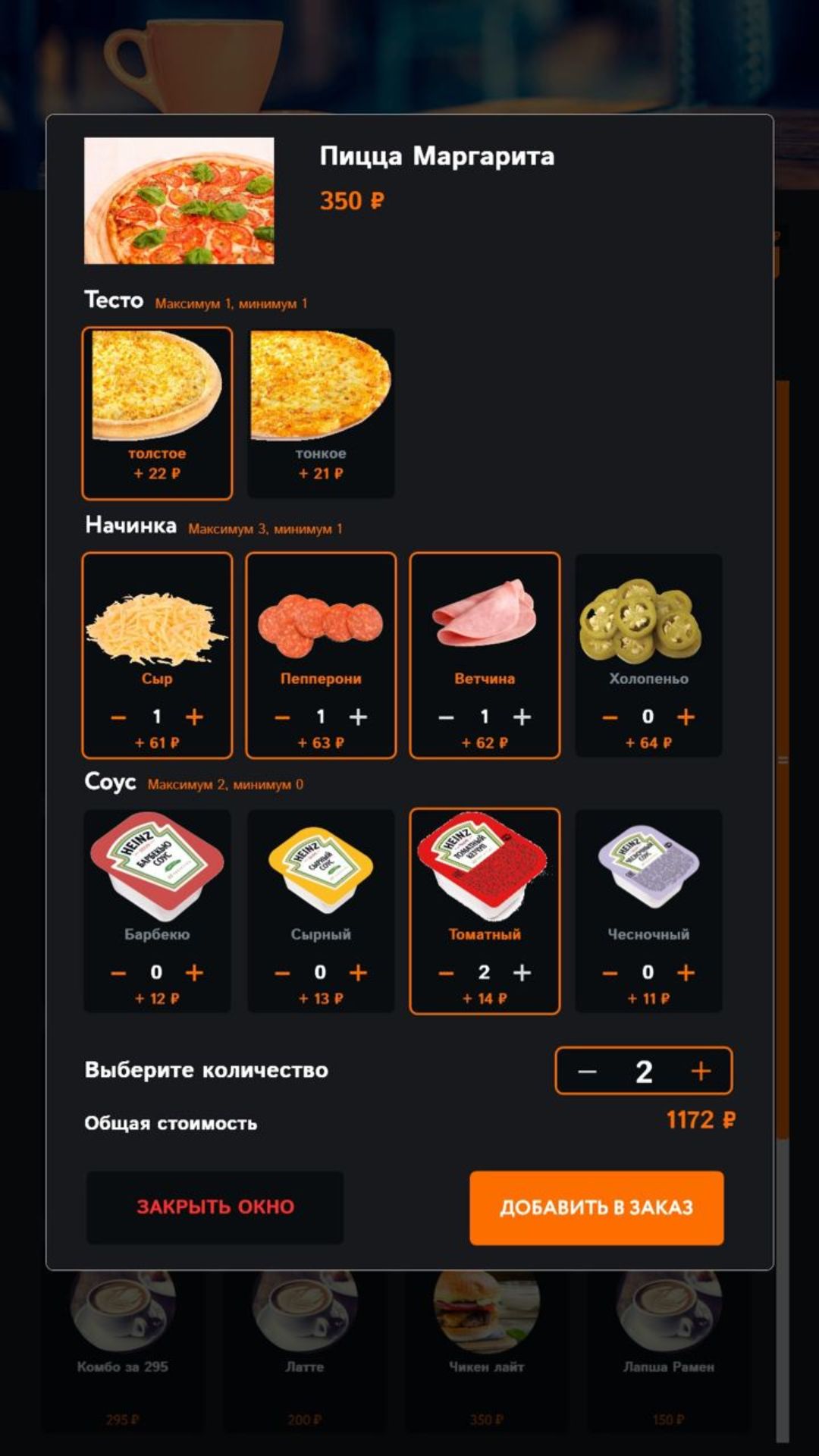The image size is (819, 1456).
Task: Reduce the pizza quantity by one
Action: click(587, 1072)
